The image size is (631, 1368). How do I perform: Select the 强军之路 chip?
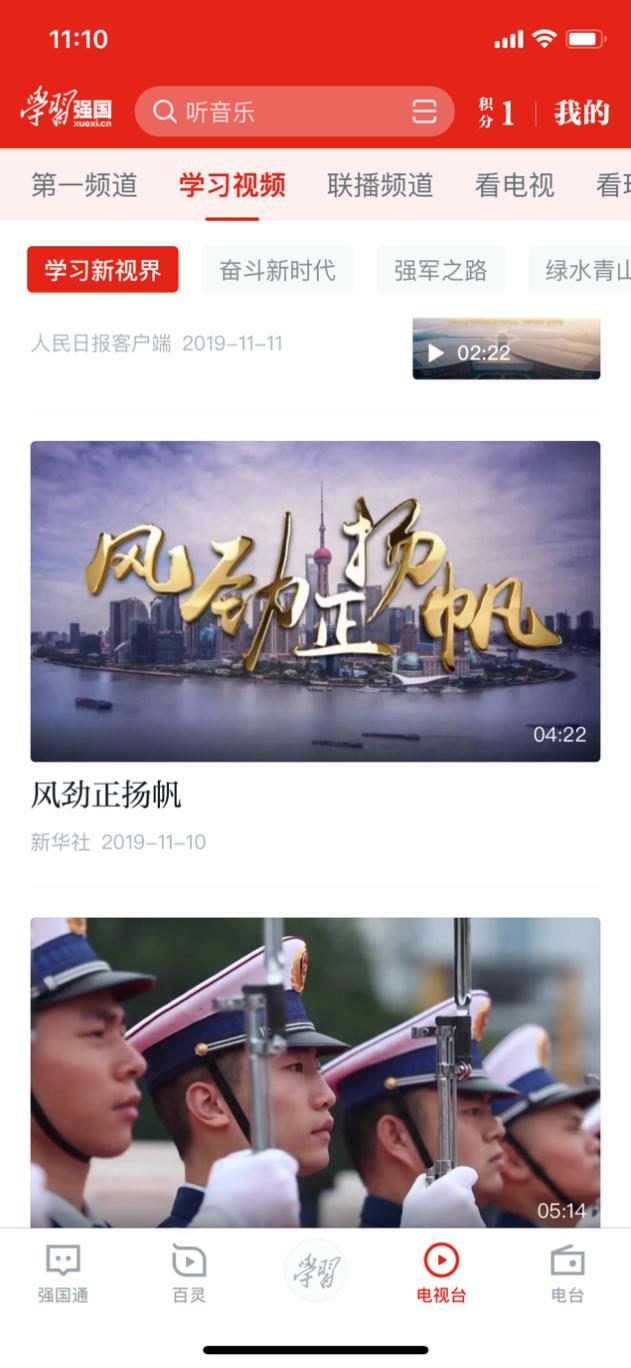440,270
